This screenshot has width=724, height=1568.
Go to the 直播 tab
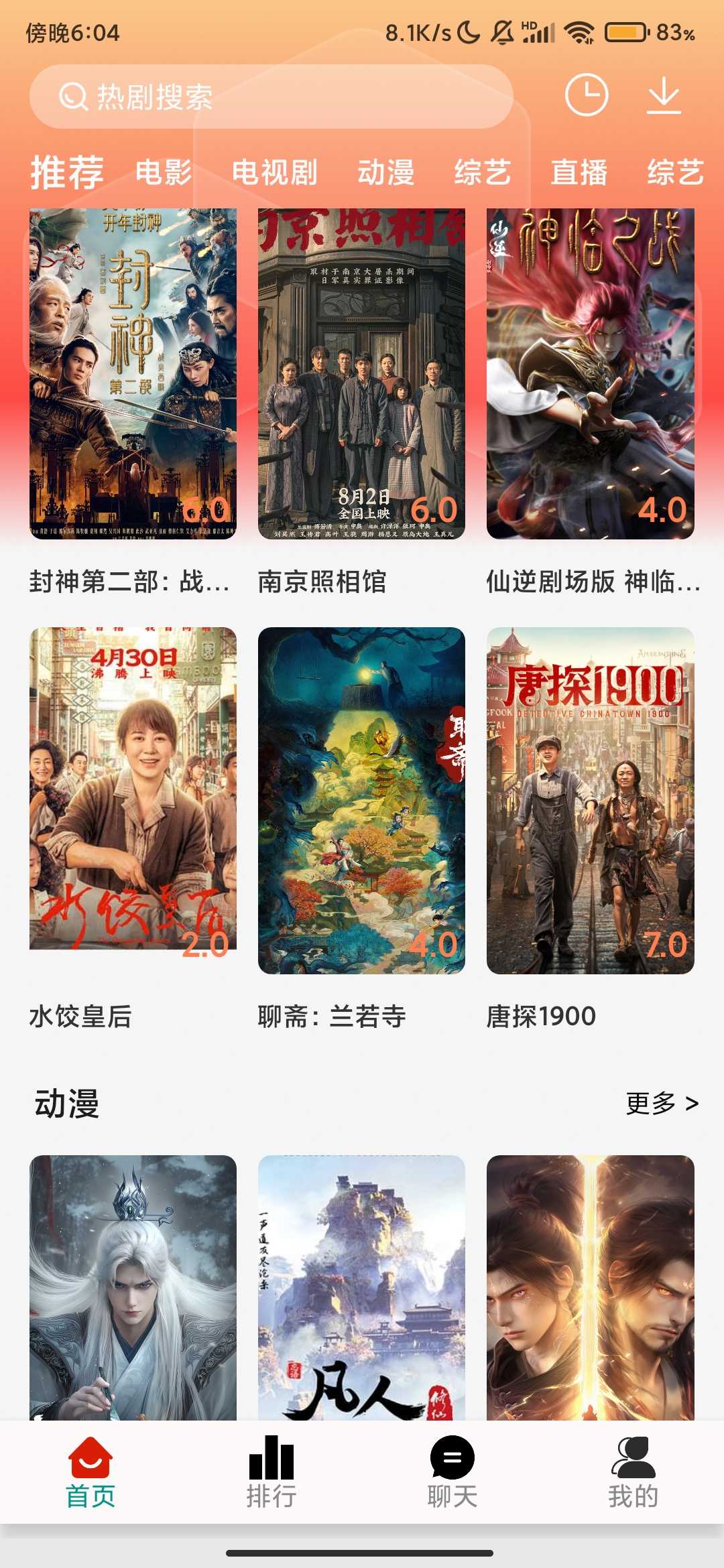pyautogui.click(x=579, y=172)
